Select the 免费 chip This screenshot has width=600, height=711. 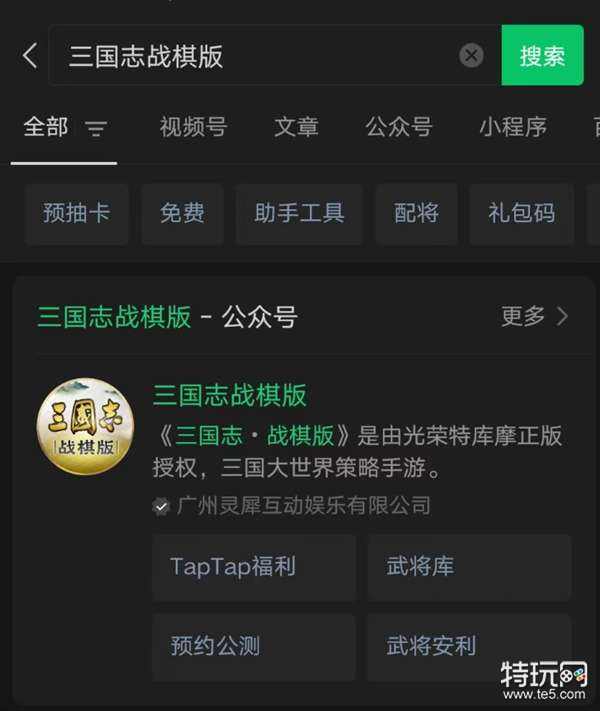pos(182,213)
